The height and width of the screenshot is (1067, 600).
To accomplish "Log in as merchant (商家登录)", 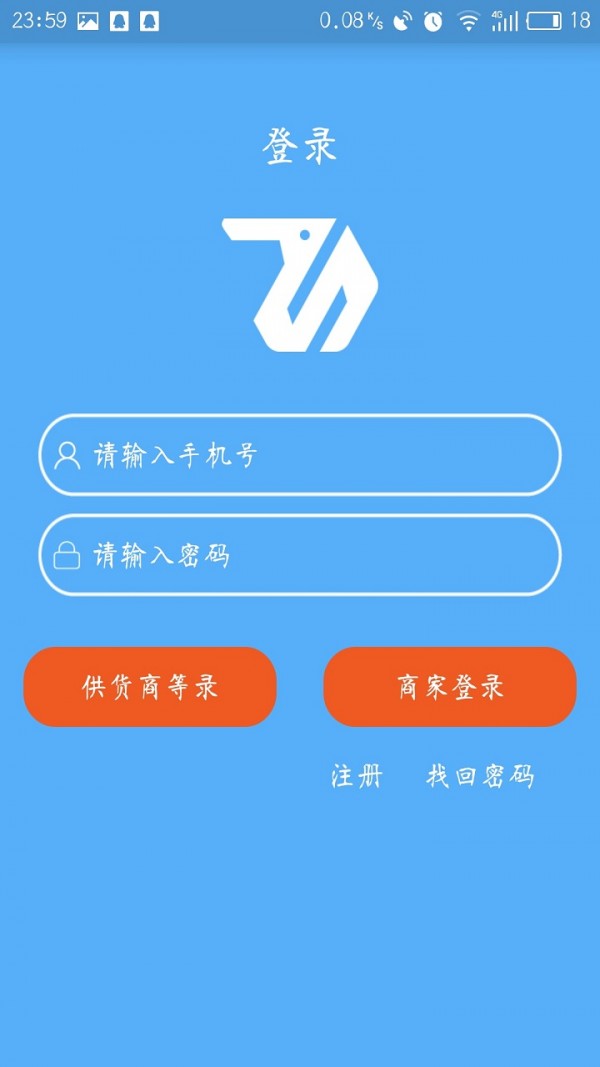I will 450,687.
